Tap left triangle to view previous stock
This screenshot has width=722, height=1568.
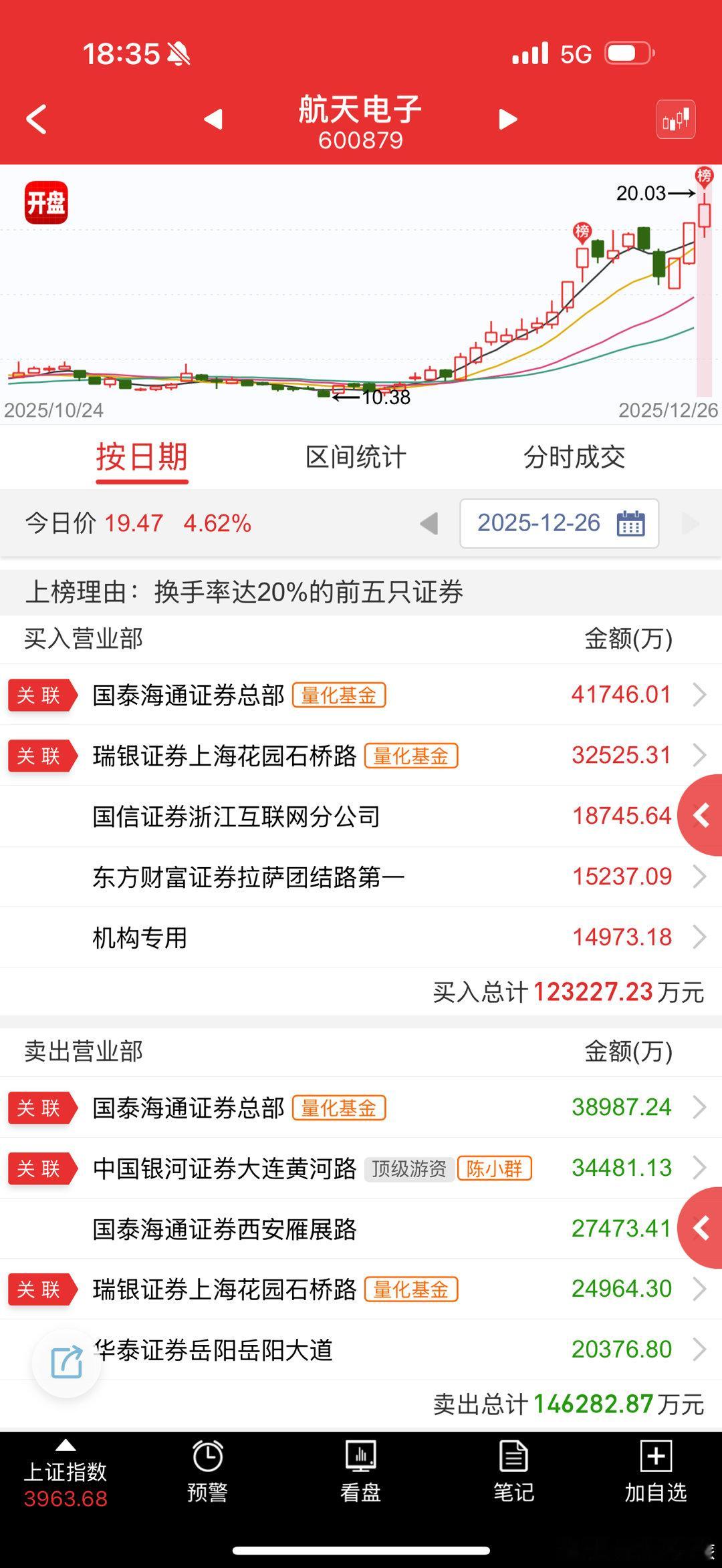pos(212,119)
